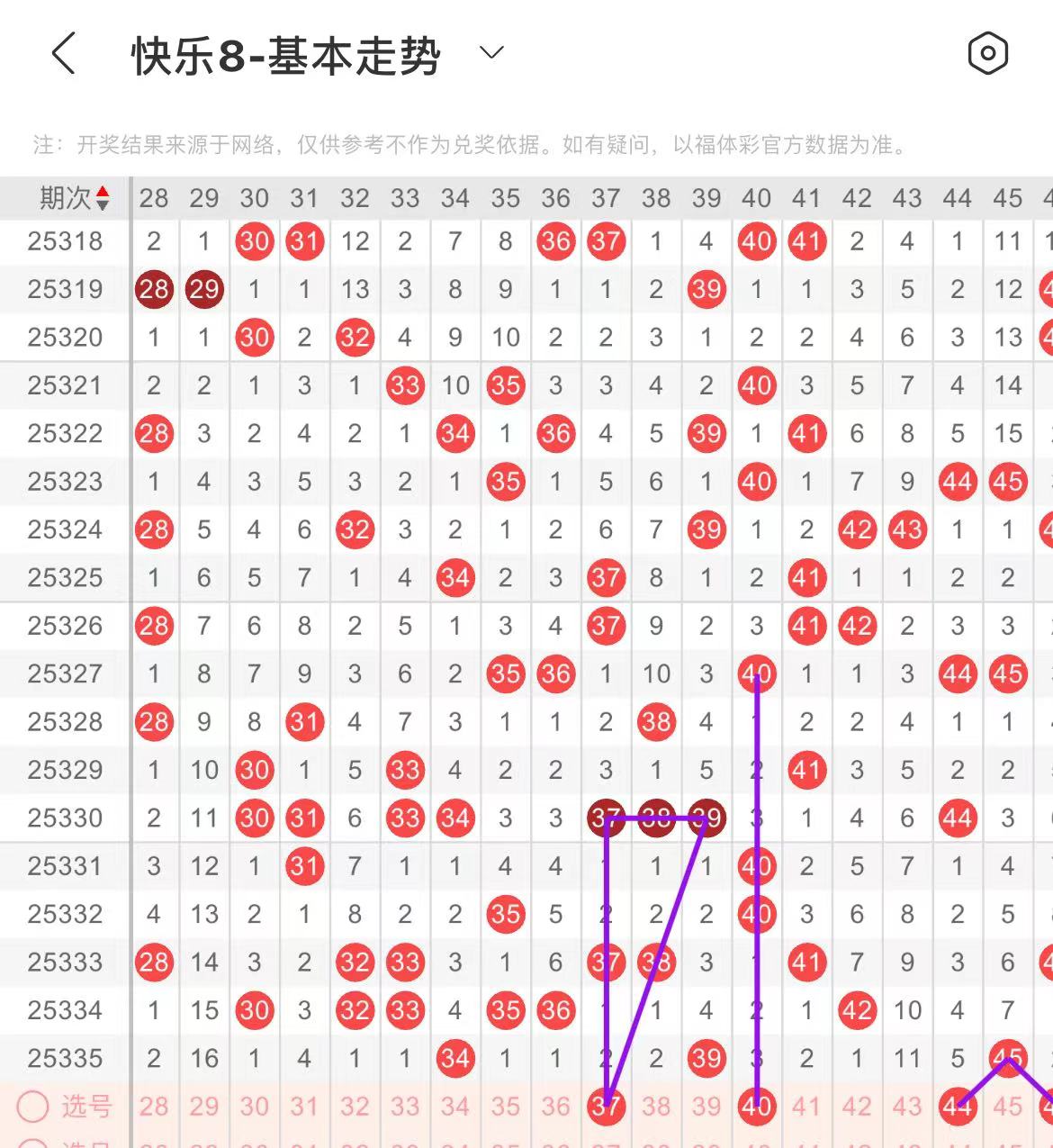Viewport: 1053px width, 1148px height.
Task: Toggle the 期次 column sort order
Action: click(x=102, y=198)
